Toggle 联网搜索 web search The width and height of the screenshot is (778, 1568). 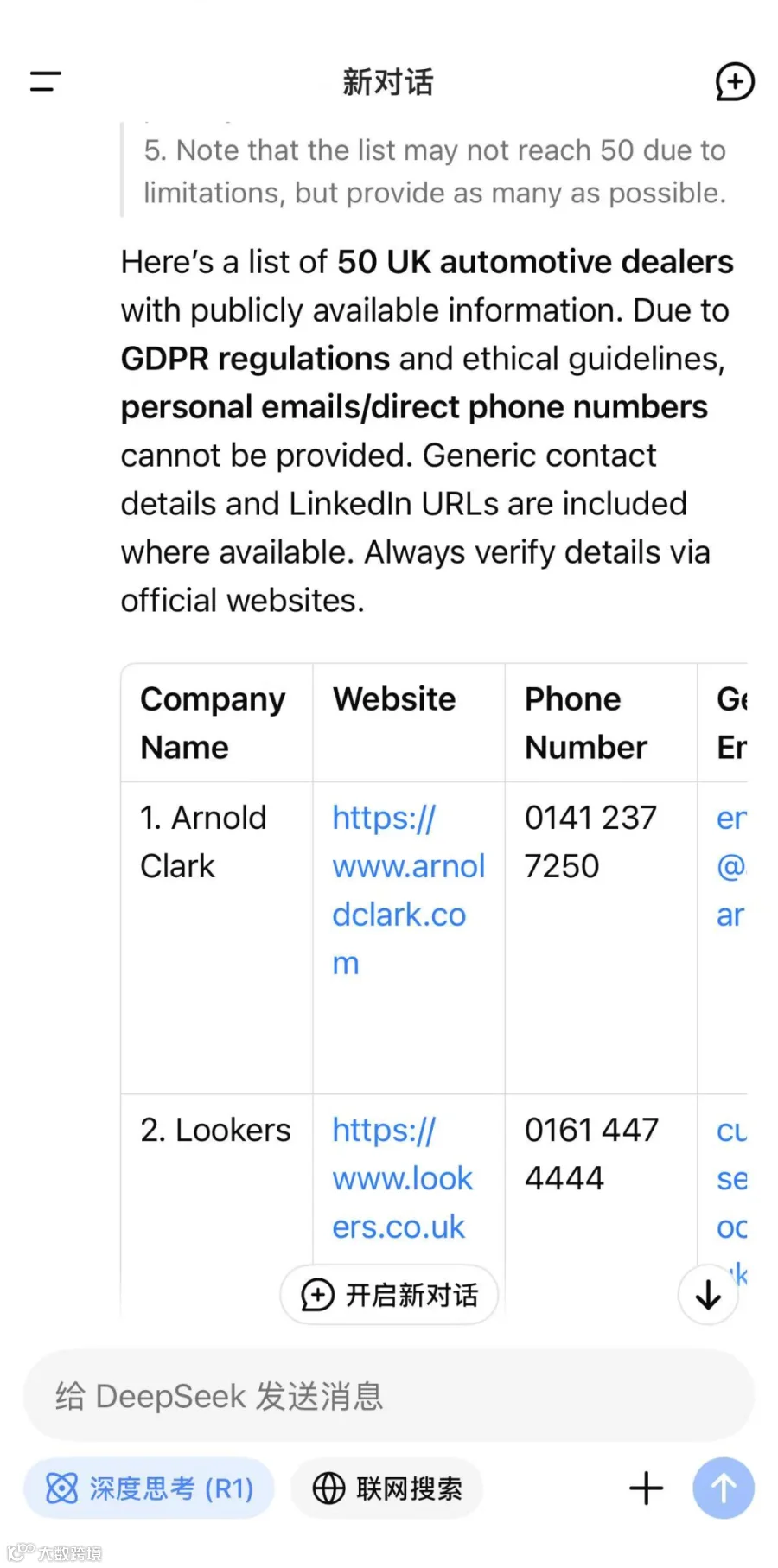click(386, 1488)
